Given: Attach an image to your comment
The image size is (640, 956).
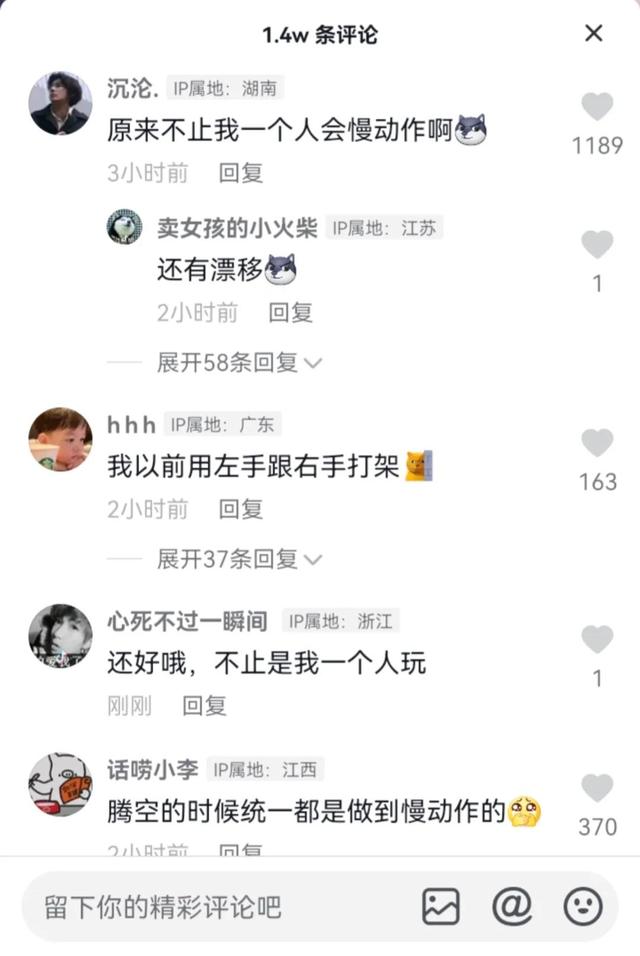Looking at the screenshot, I should [x=441, y=907].
